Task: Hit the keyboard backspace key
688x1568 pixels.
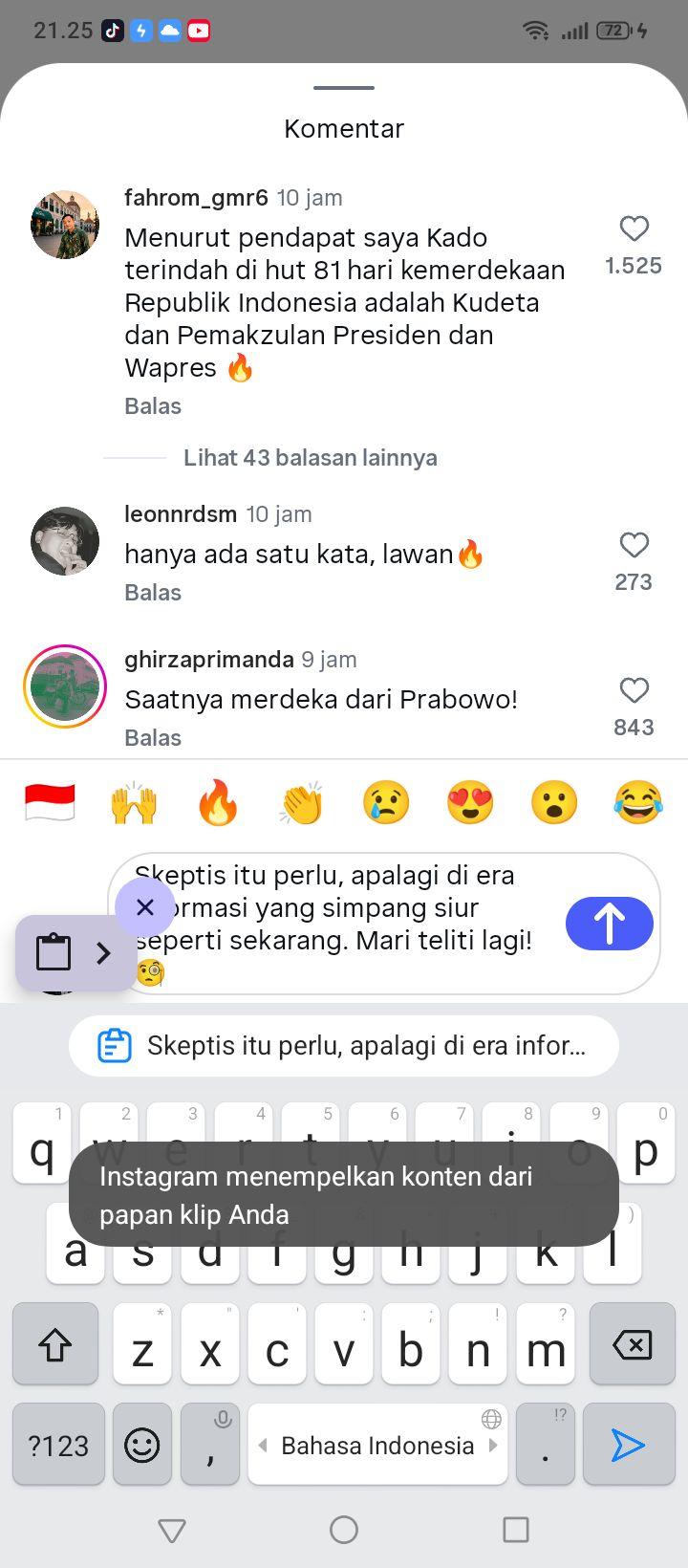Action: point(633,1343)
